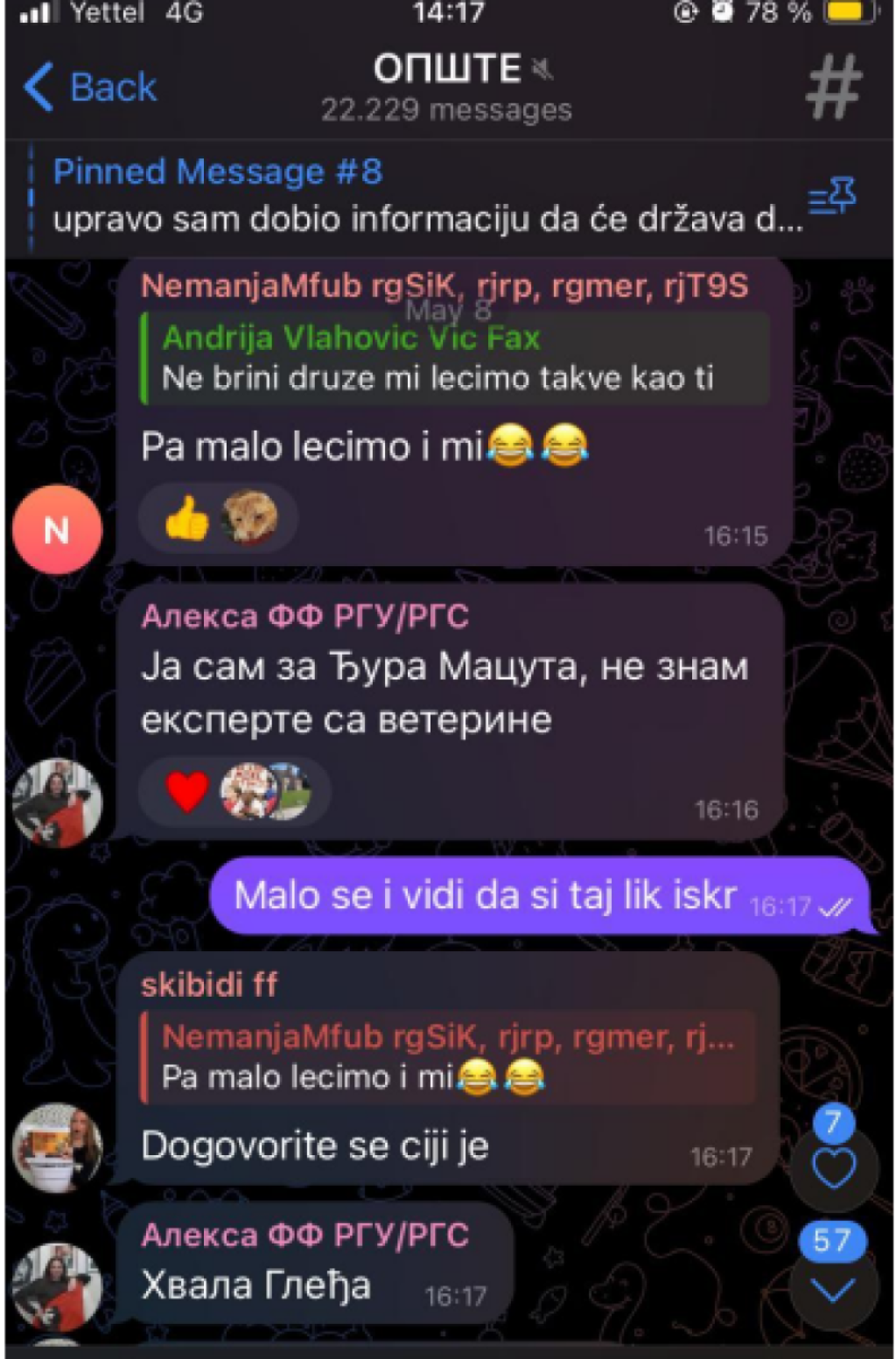Open unseen reactions heart button
This screenshot has height=1359, width=896.
pyautogui.click(x=833, y=1168)
